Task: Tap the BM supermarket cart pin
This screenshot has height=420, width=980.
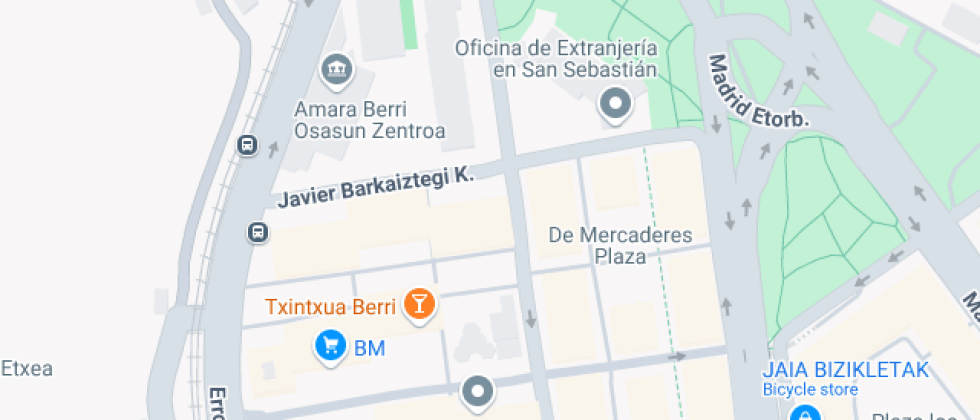Action: [x=331, y=346]
